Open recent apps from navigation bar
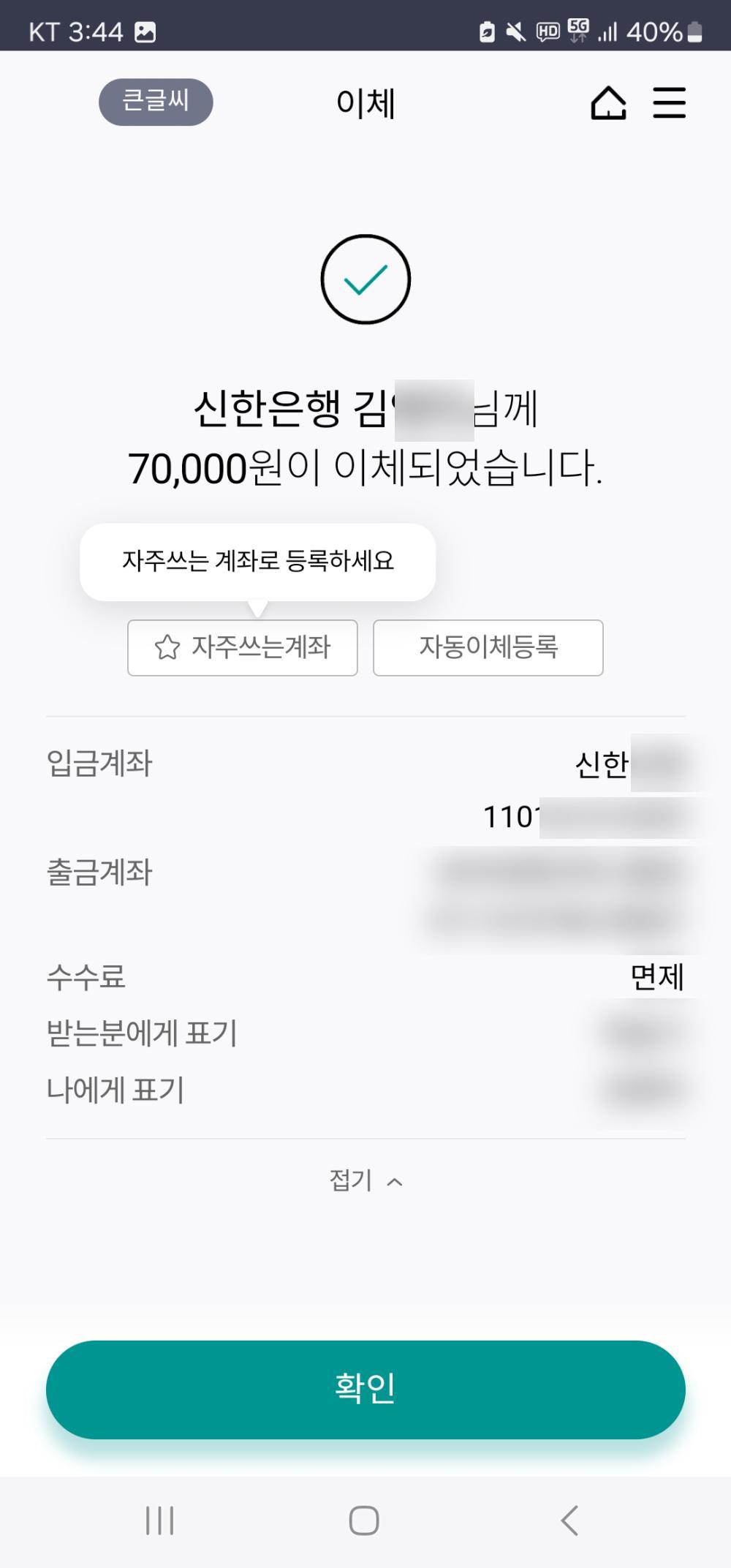Viewport: 731px width, 1568px height. tap(160, 1520)
